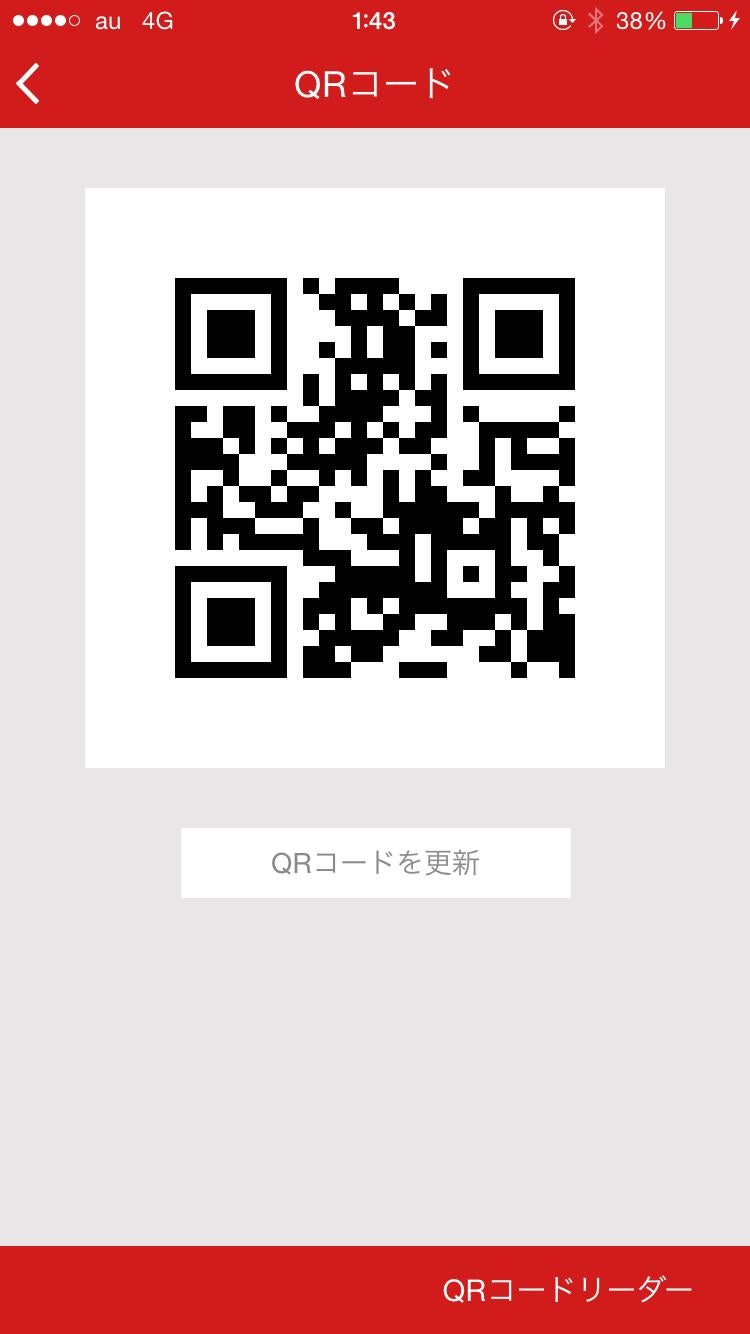750x1334 pixels.
Task: Tap the QRコード screen title
Action: point(375,84)
